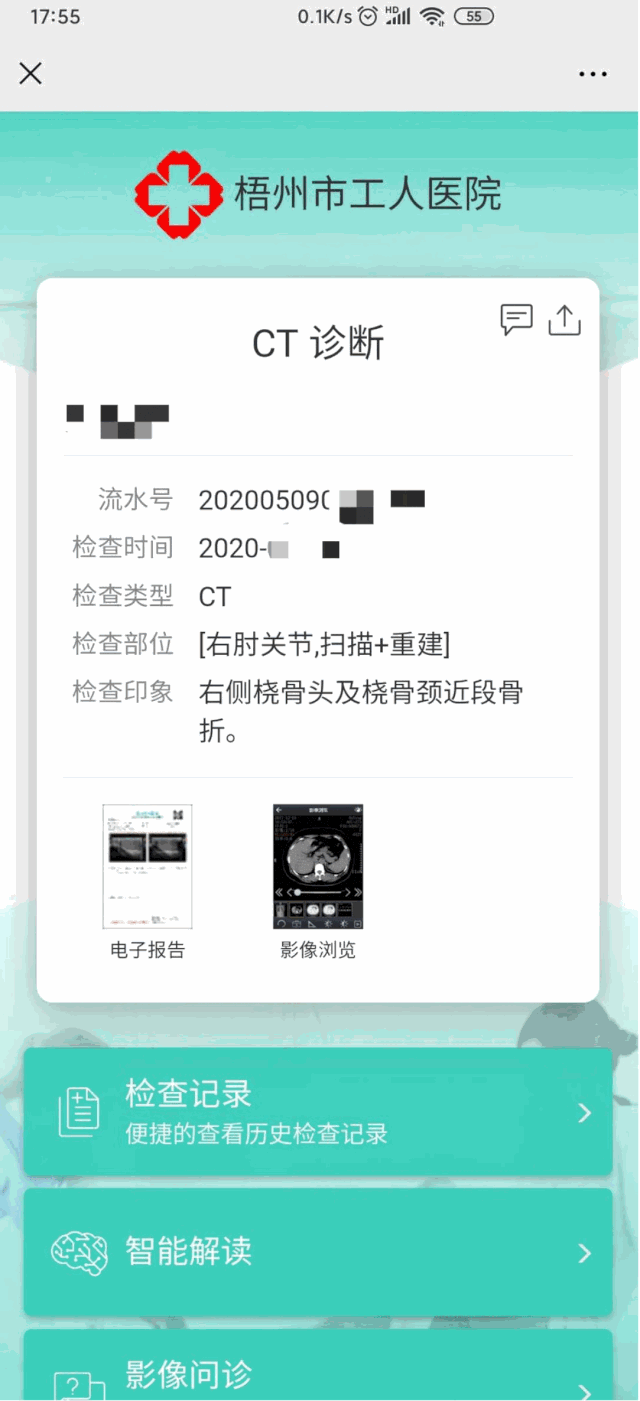Open the three-dot overflow menu
640x1401 pixels.
point(592,74)
